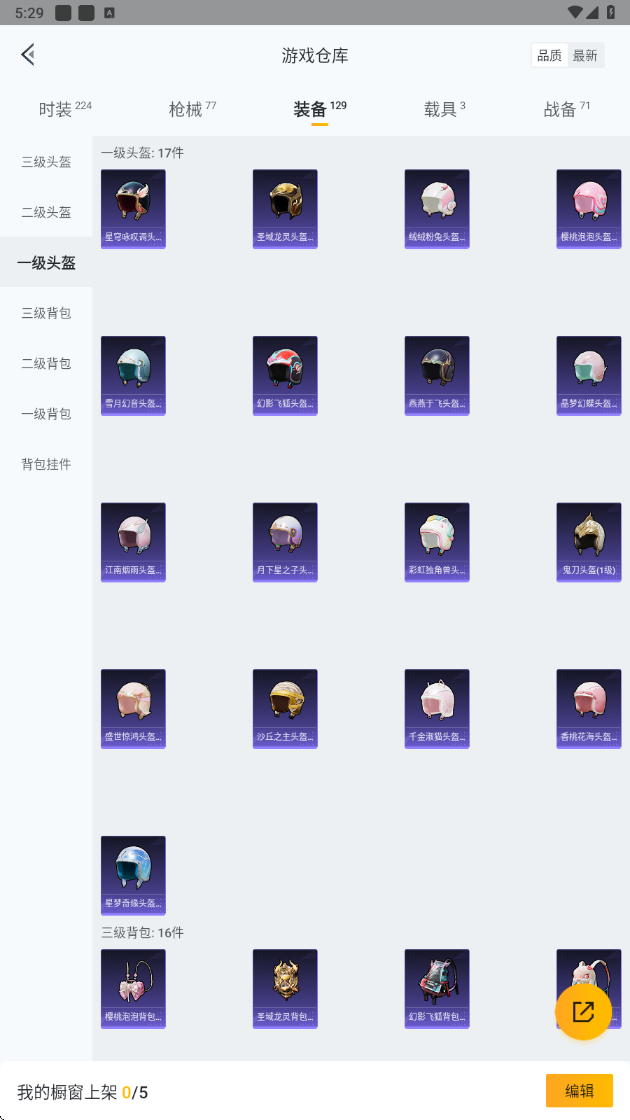Jump to 二级背包 category

(x=46, y=364)
